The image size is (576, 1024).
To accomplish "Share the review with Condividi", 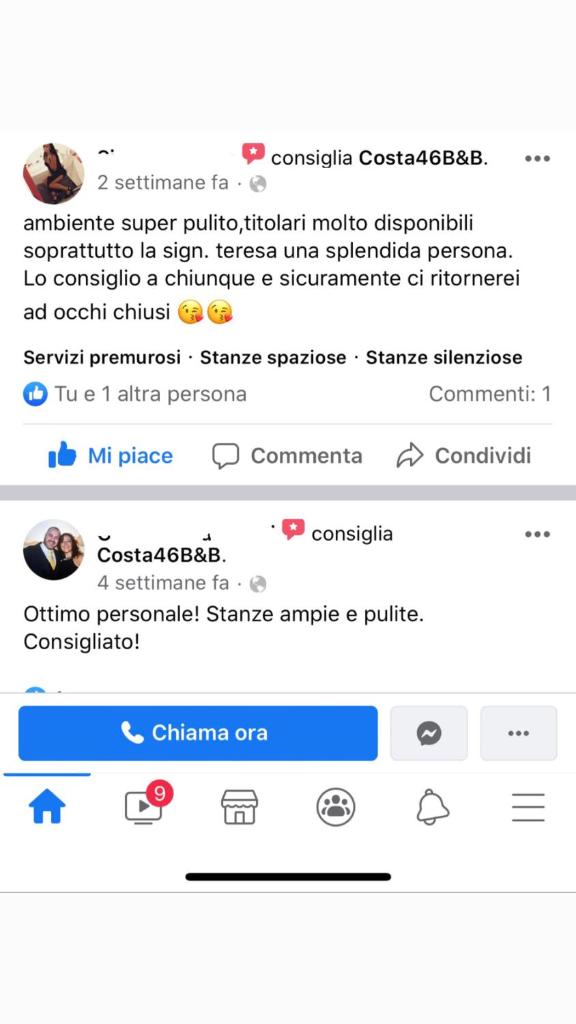I will pos(464,455).
